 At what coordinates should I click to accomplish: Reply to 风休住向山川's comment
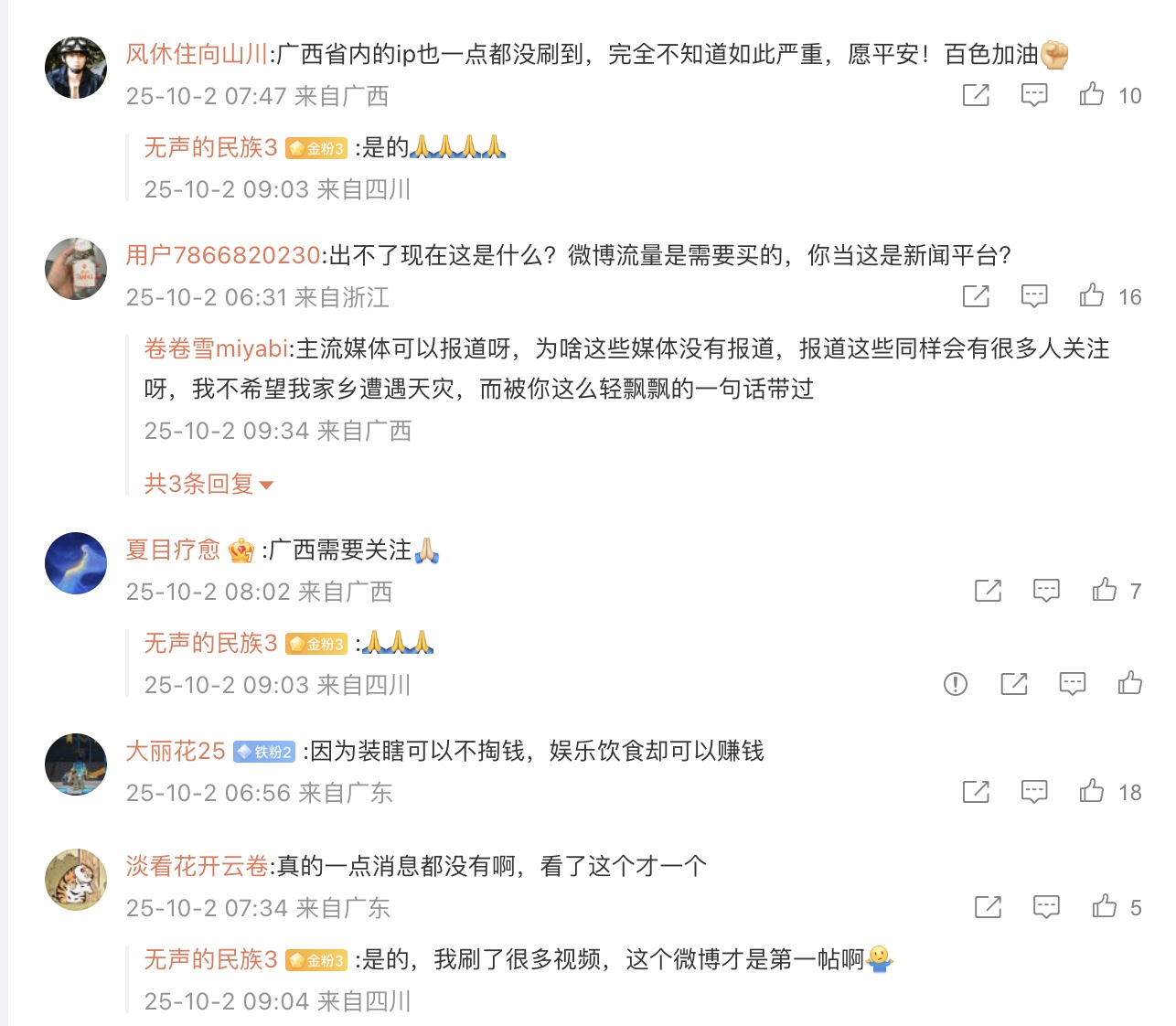(x=1034, y=94)
